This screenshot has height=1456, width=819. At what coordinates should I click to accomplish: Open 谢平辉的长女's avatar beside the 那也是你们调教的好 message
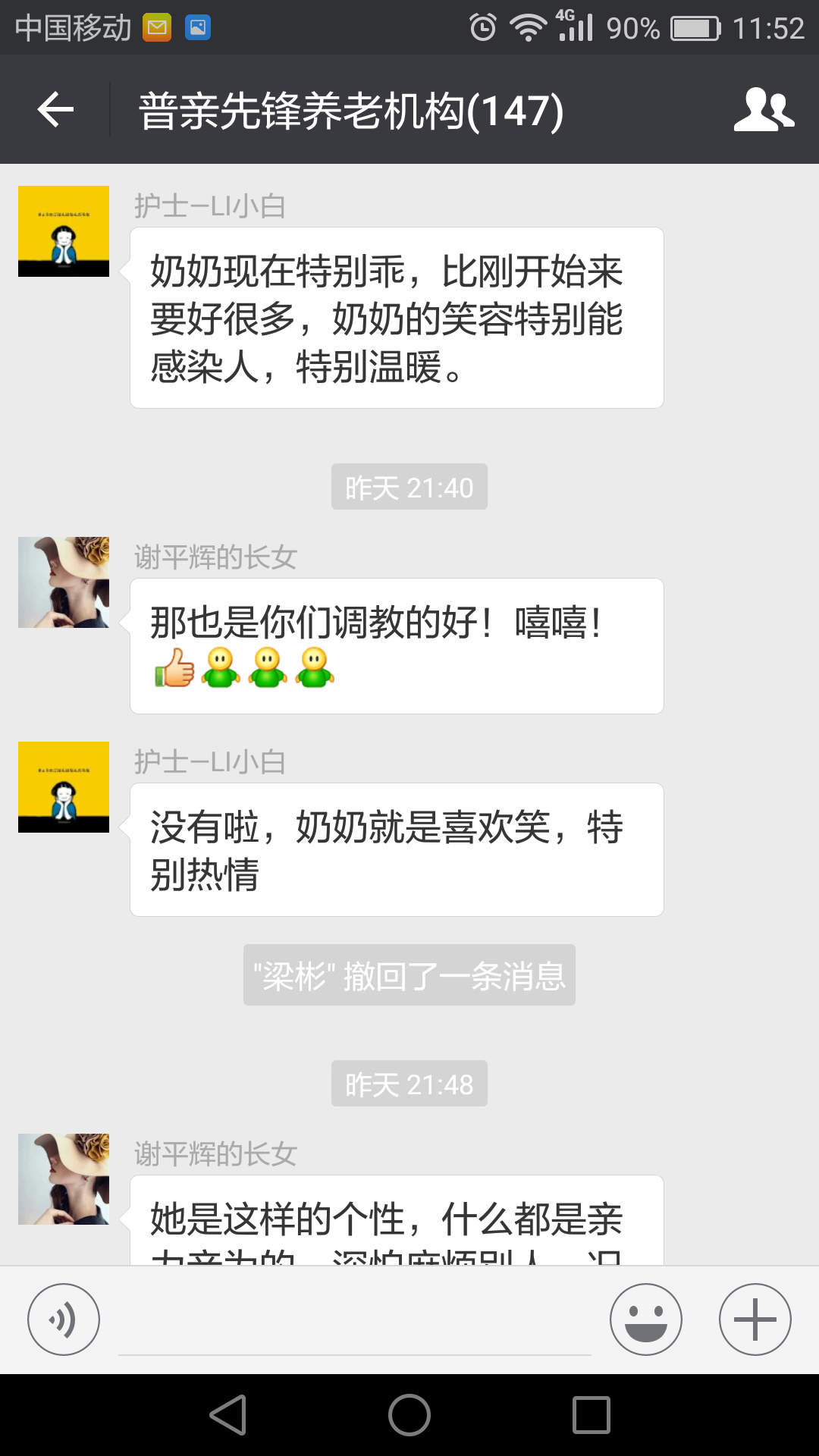point(64,582)
